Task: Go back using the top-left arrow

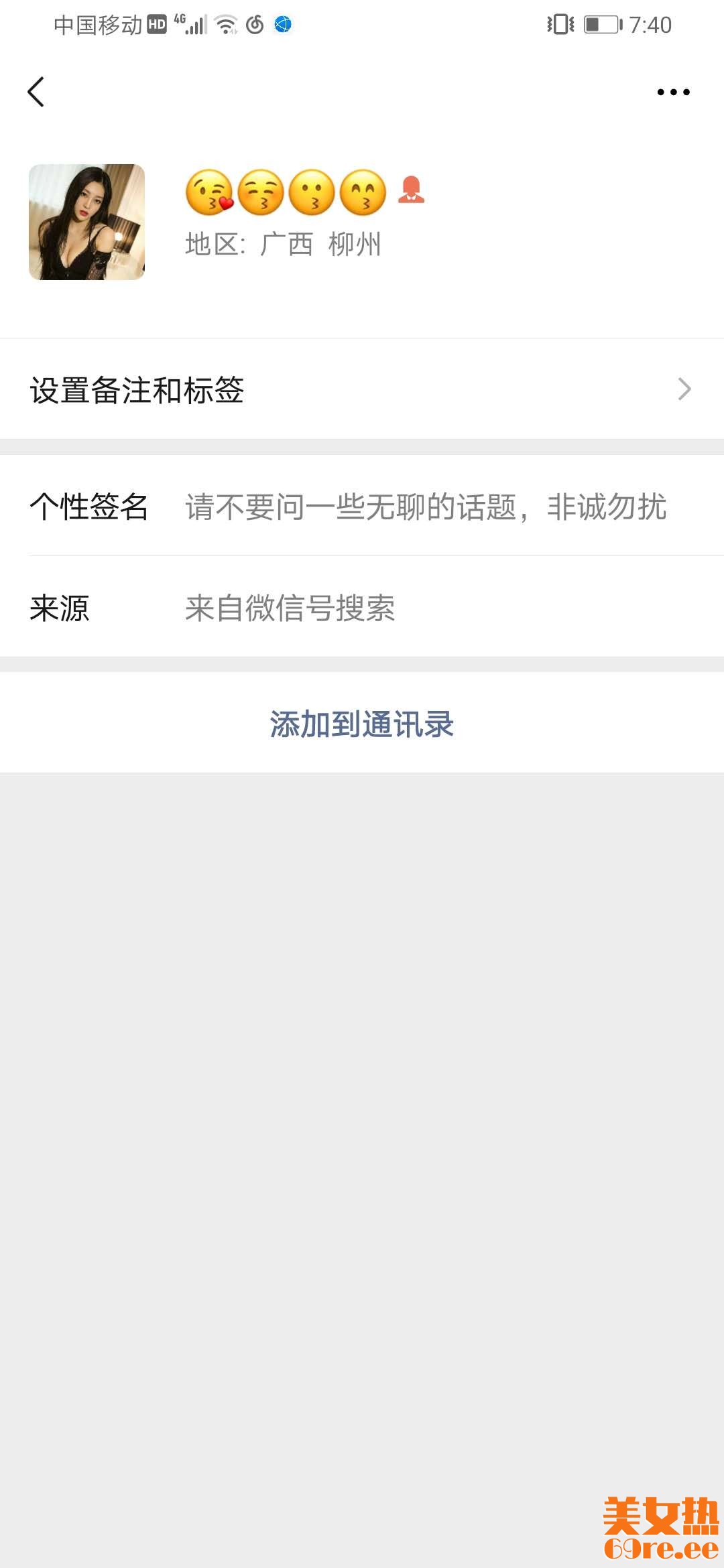Action: click(36, 92)
